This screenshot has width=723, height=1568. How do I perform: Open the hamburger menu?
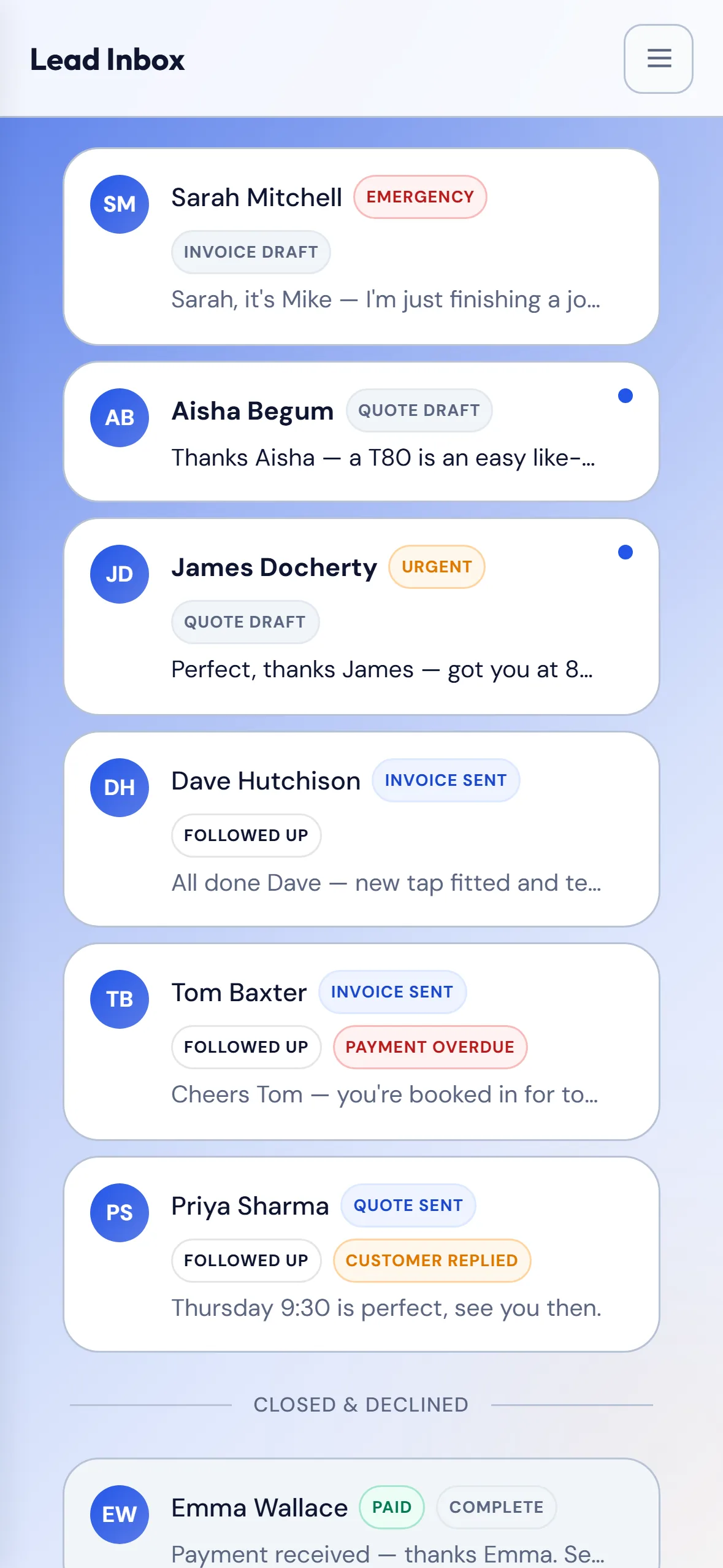tap(658, 59)
